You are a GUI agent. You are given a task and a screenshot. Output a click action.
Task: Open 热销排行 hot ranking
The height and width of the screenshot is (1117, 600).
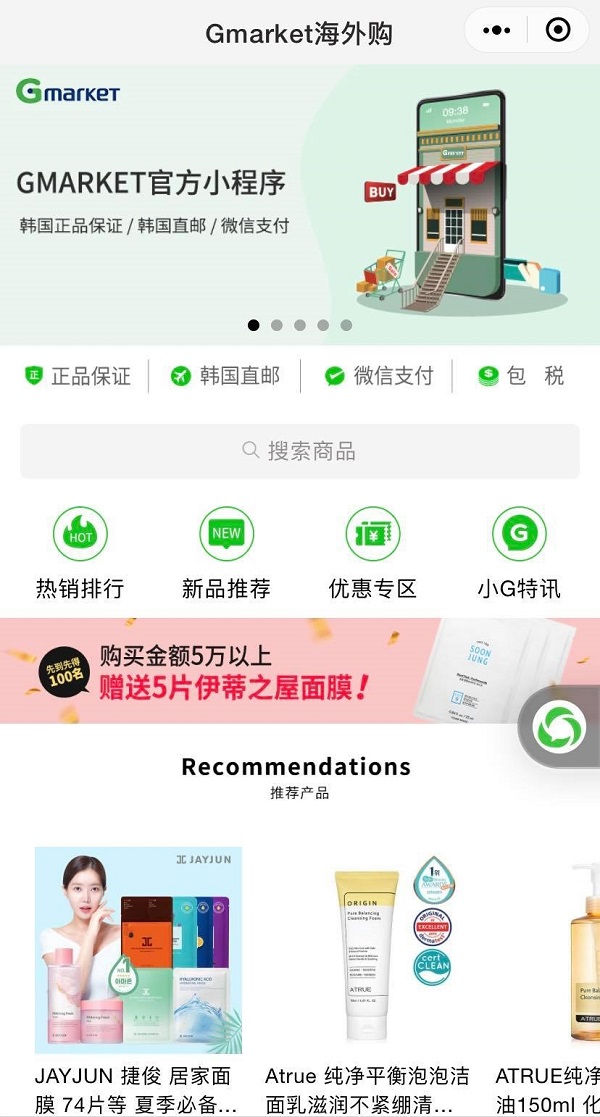coord(80,552)
